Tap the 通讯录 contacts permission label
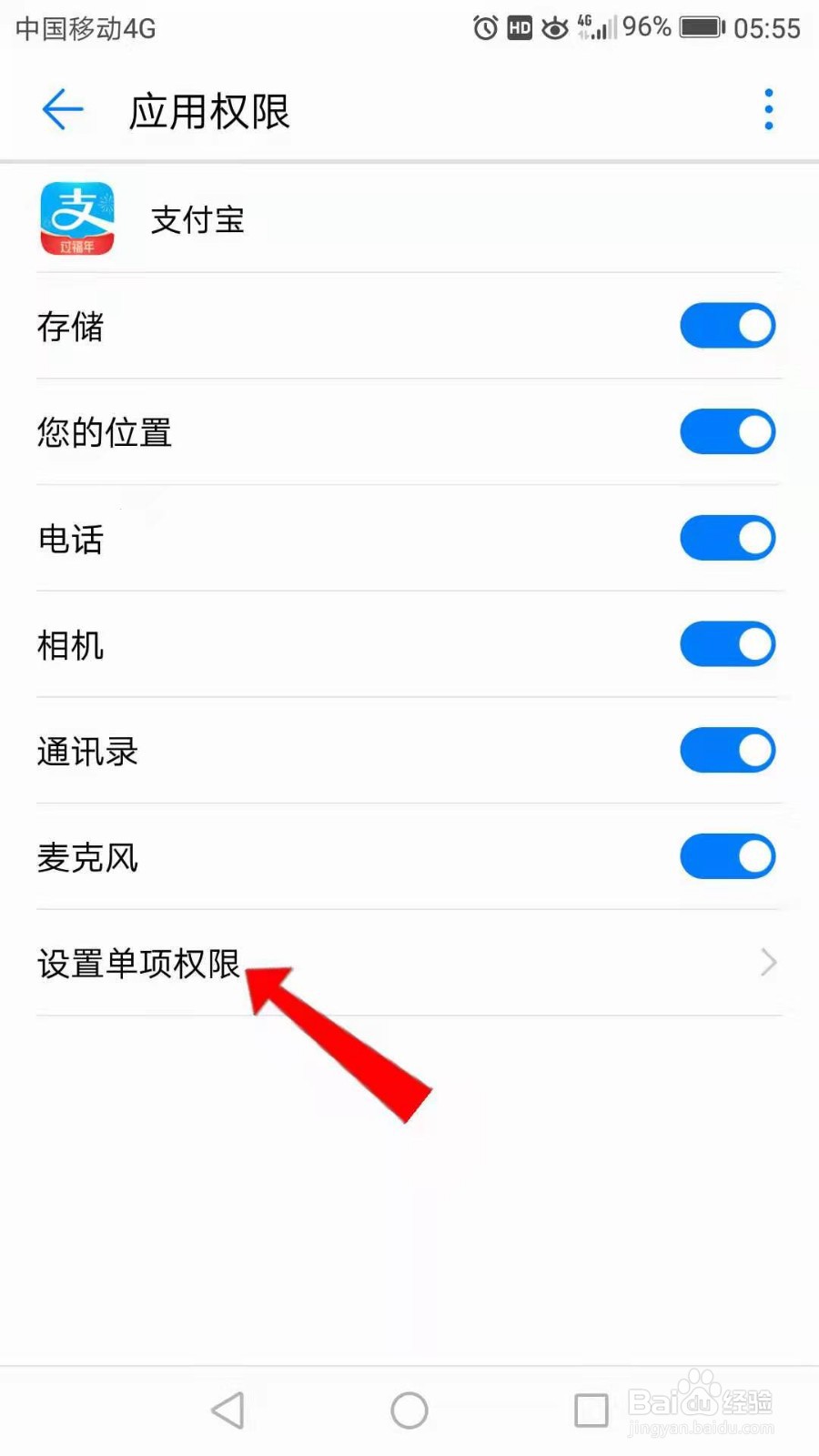The image size is (819, 1456). (x=87, y=750)
